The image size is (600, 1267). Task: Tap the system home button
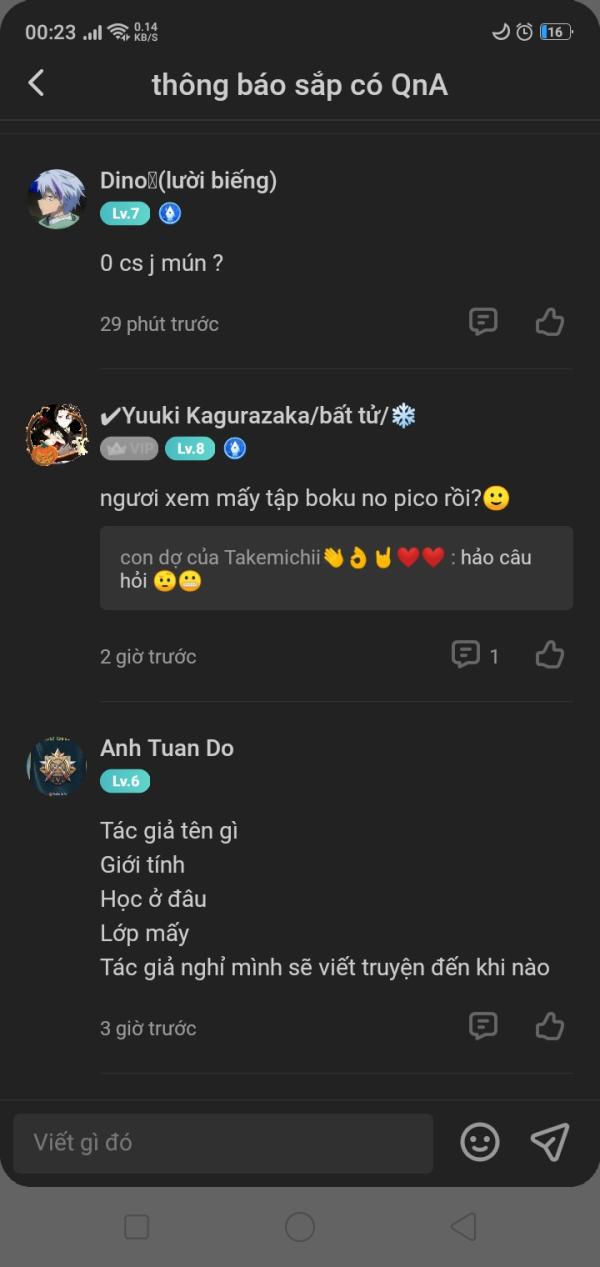click(300, 1227)
